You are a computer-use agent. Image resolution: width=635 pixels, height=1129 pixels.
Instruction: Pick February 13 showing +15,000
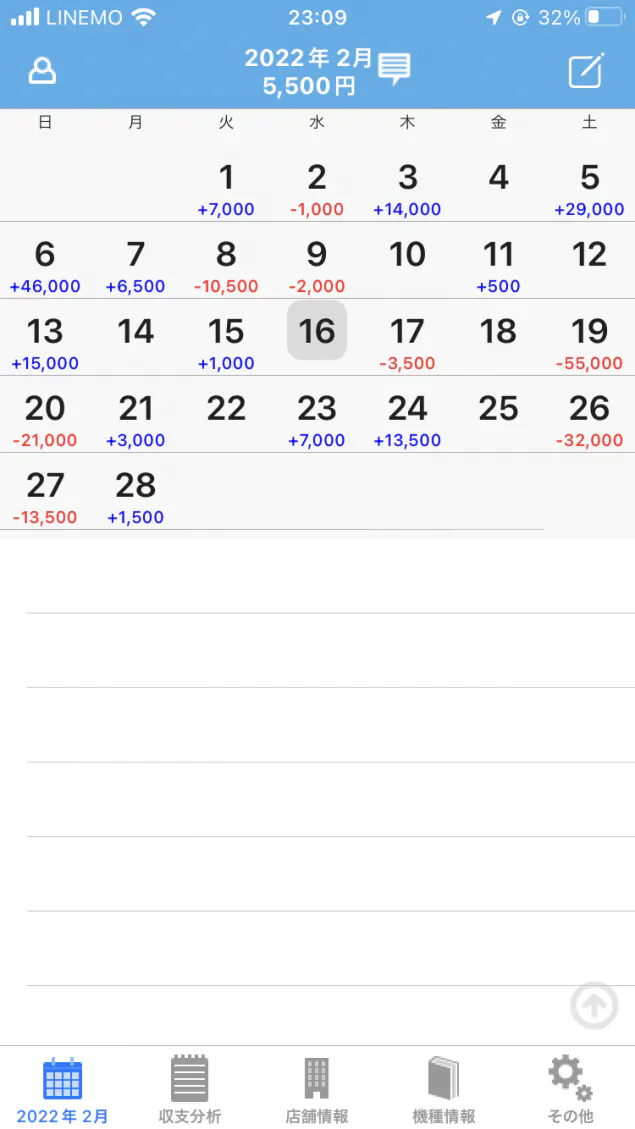[x=45, y=342]
